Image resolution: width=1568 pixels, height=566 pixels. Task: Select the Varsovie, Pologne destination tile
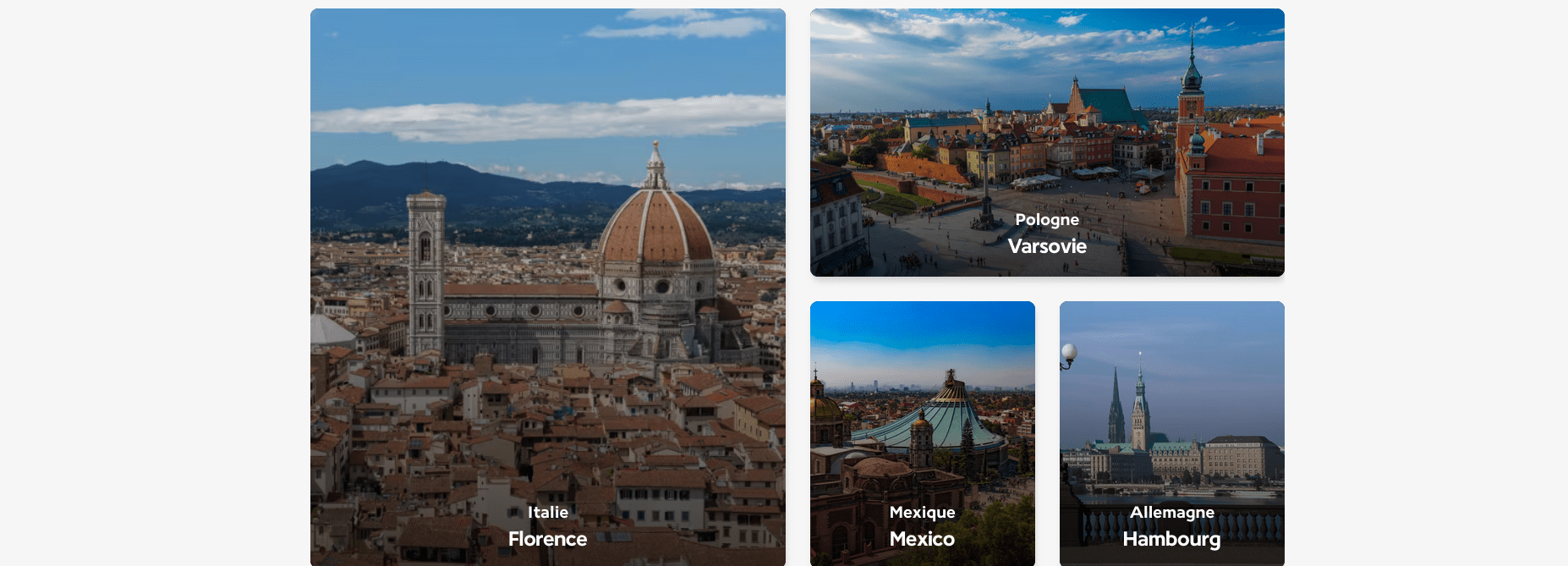pos(1047,142)
